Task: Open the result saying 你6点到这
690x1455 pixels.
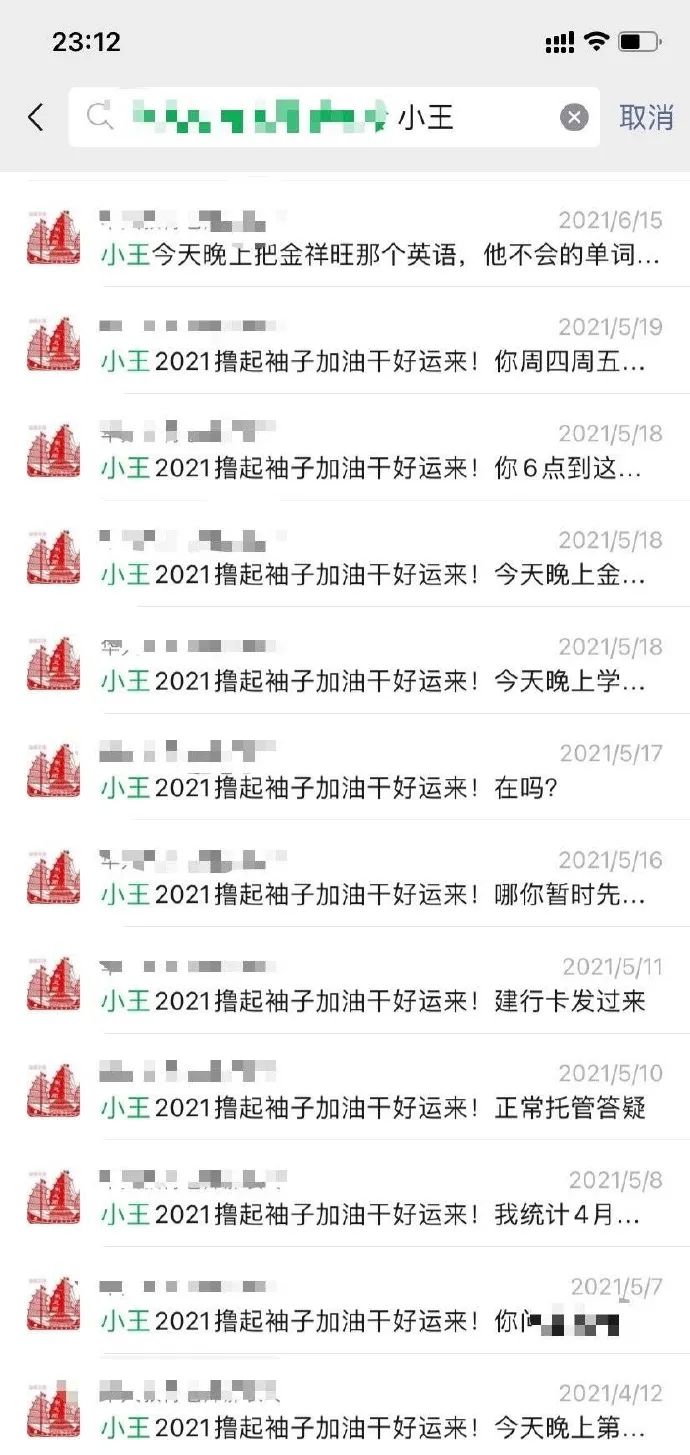Action: coord(380,452)
